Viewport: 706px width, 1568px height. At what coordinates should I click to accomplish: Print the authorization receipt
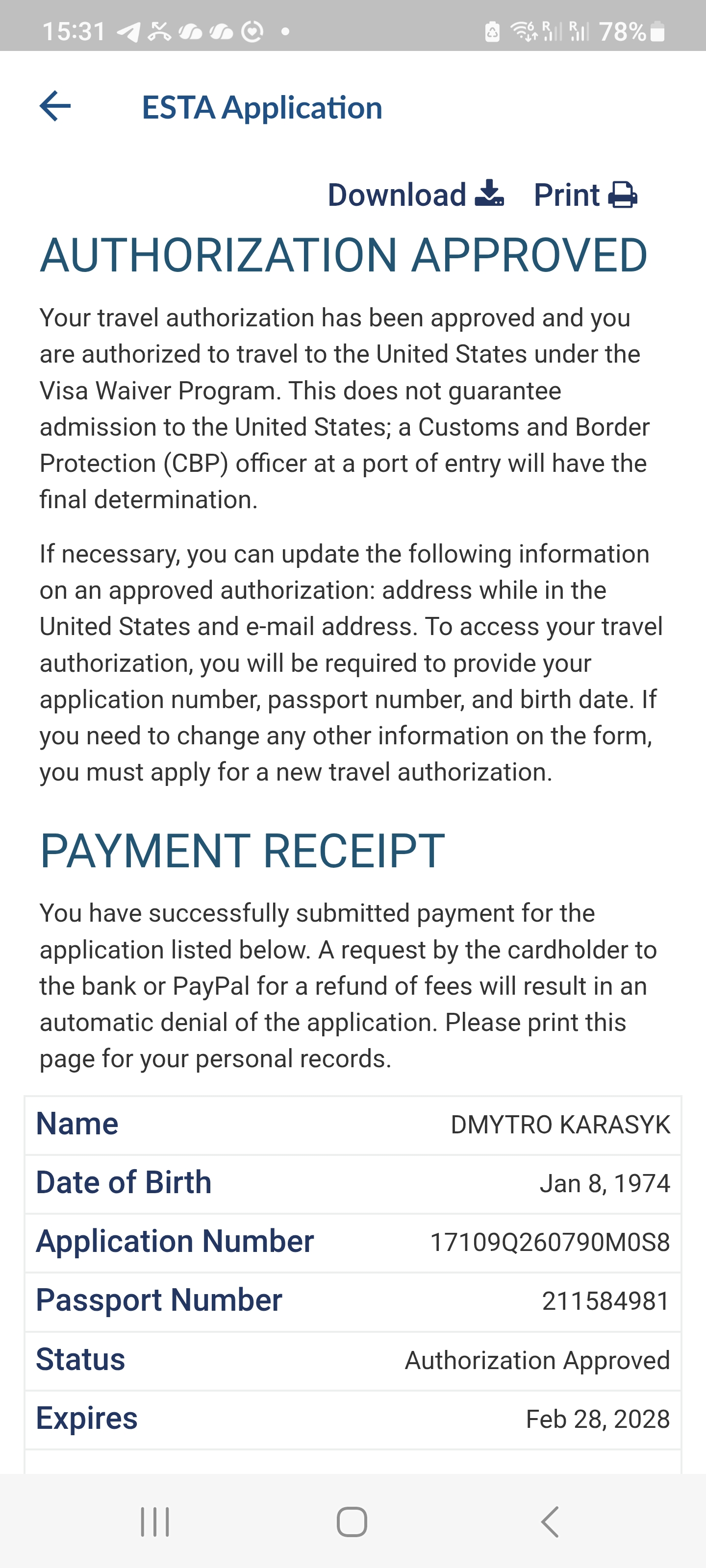[585, 195]
